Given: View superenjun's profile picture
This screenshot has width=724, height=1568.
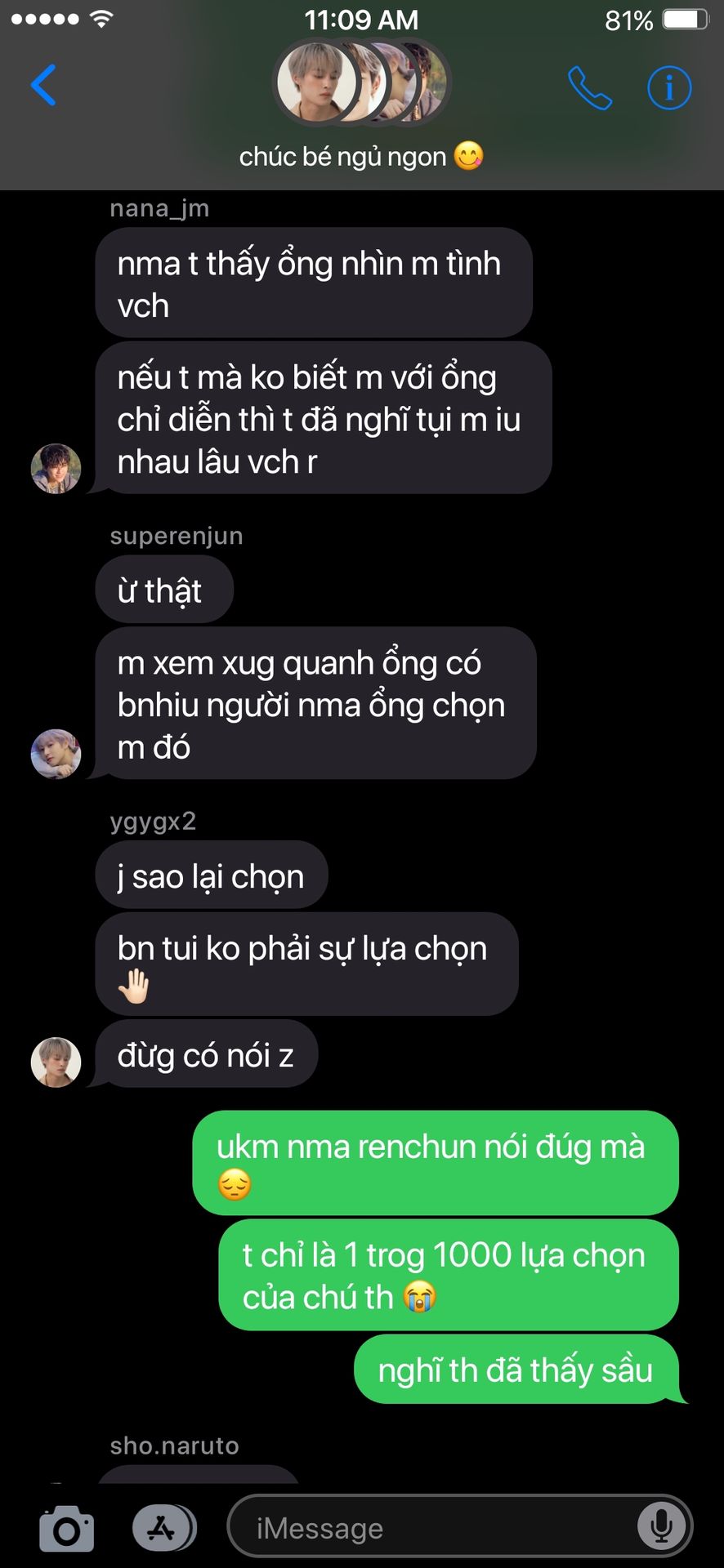Looking at the screenshot, I should [56, 754].
